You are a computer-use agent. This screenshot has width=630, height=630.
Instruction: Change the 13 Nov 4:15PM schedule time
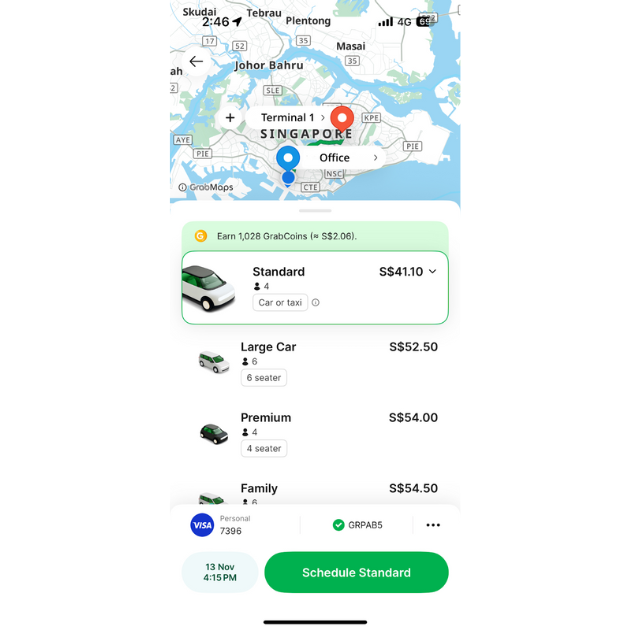point(220,573)
